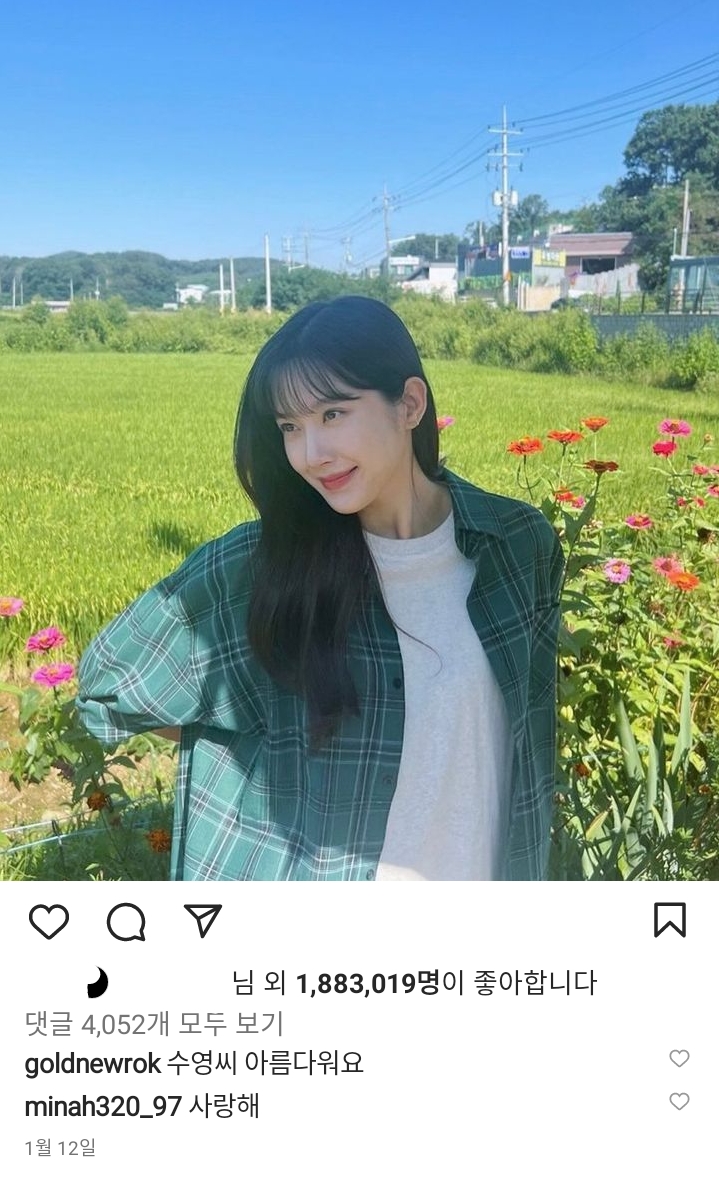Image resolution: width=719 pixels, height=1182 pixels.
Task: See who liked the post (1,883,019명)
Action: [x=367, y=983]
